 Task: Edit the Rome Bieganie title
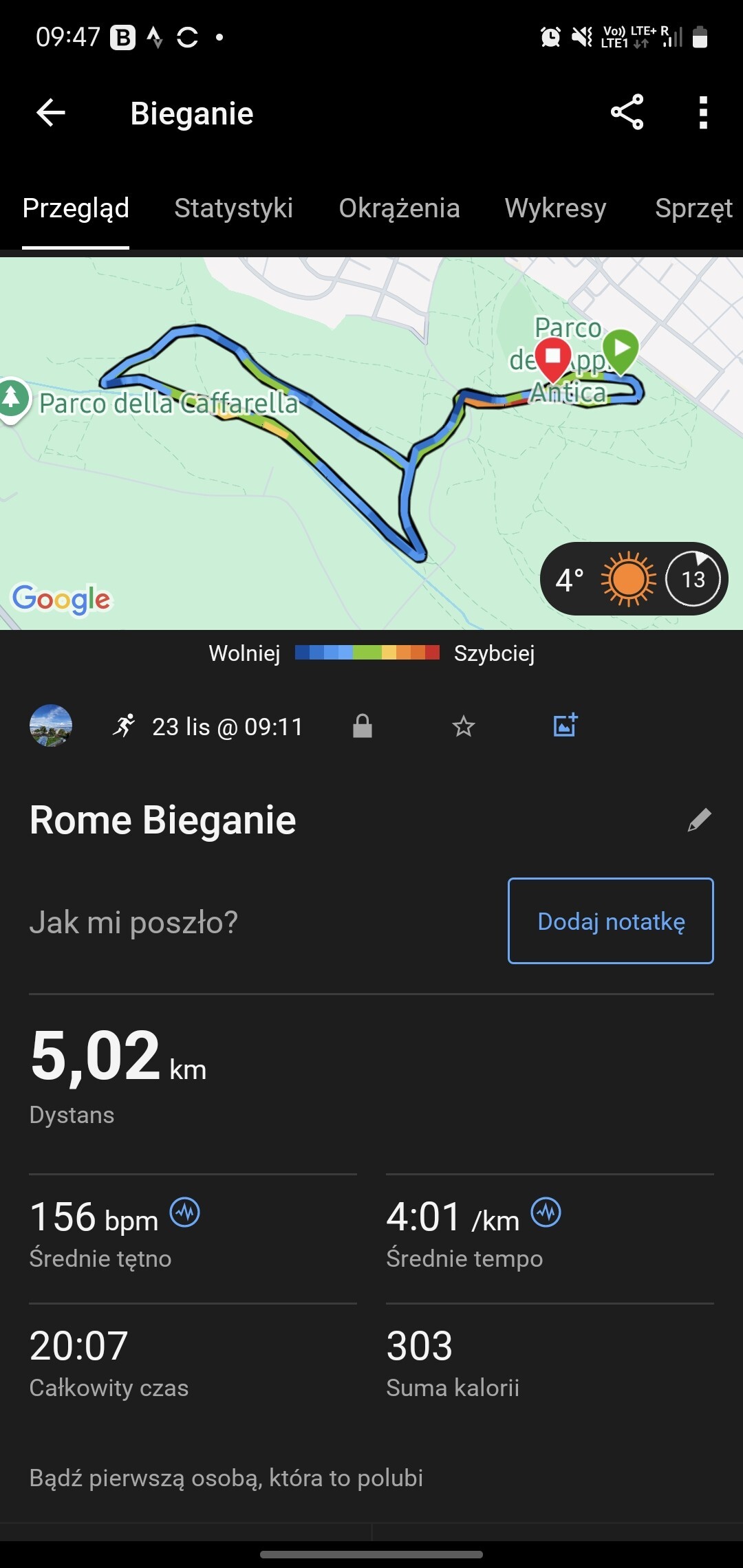699,820
